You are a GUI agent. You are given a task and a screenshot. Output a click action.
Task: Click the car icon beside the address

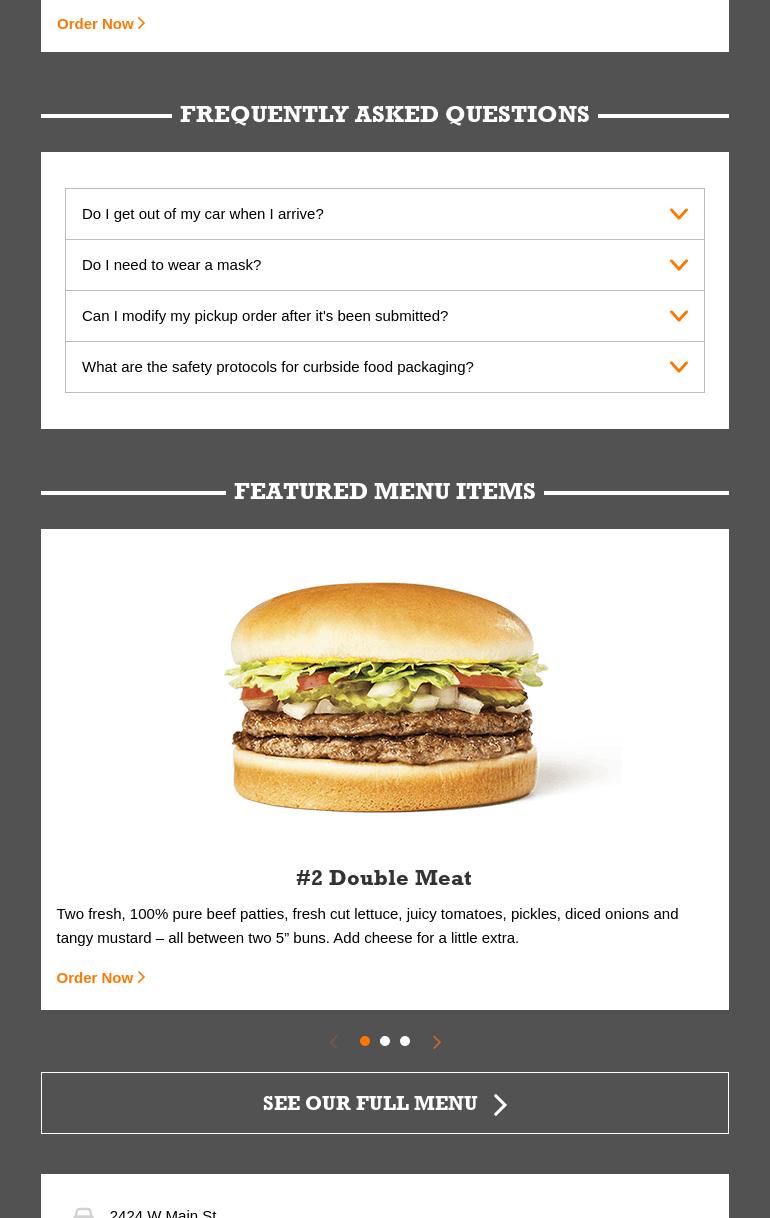coord(84,1212)
